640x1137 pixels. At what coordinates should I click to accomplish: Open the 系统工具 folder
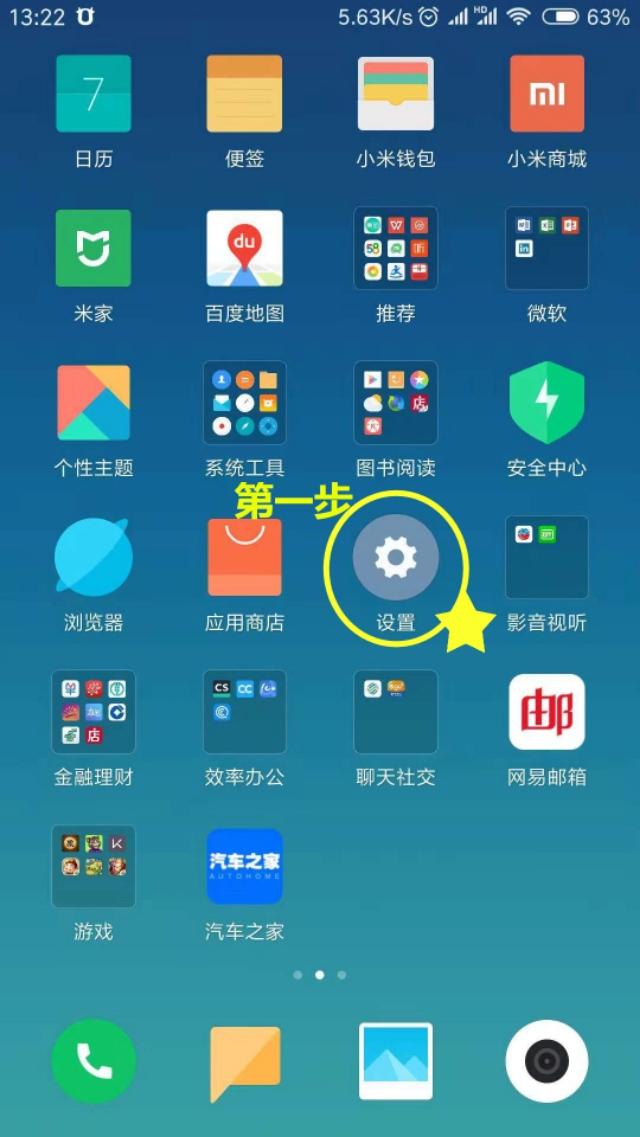pyautogui.click(x=244, y=402)
